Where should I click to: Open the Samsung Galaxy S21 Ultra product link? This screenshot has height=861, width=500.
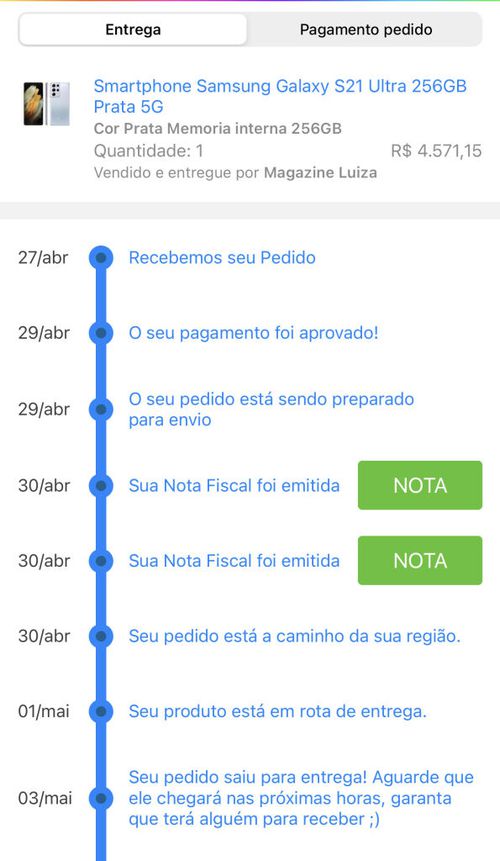click(280, 96)
